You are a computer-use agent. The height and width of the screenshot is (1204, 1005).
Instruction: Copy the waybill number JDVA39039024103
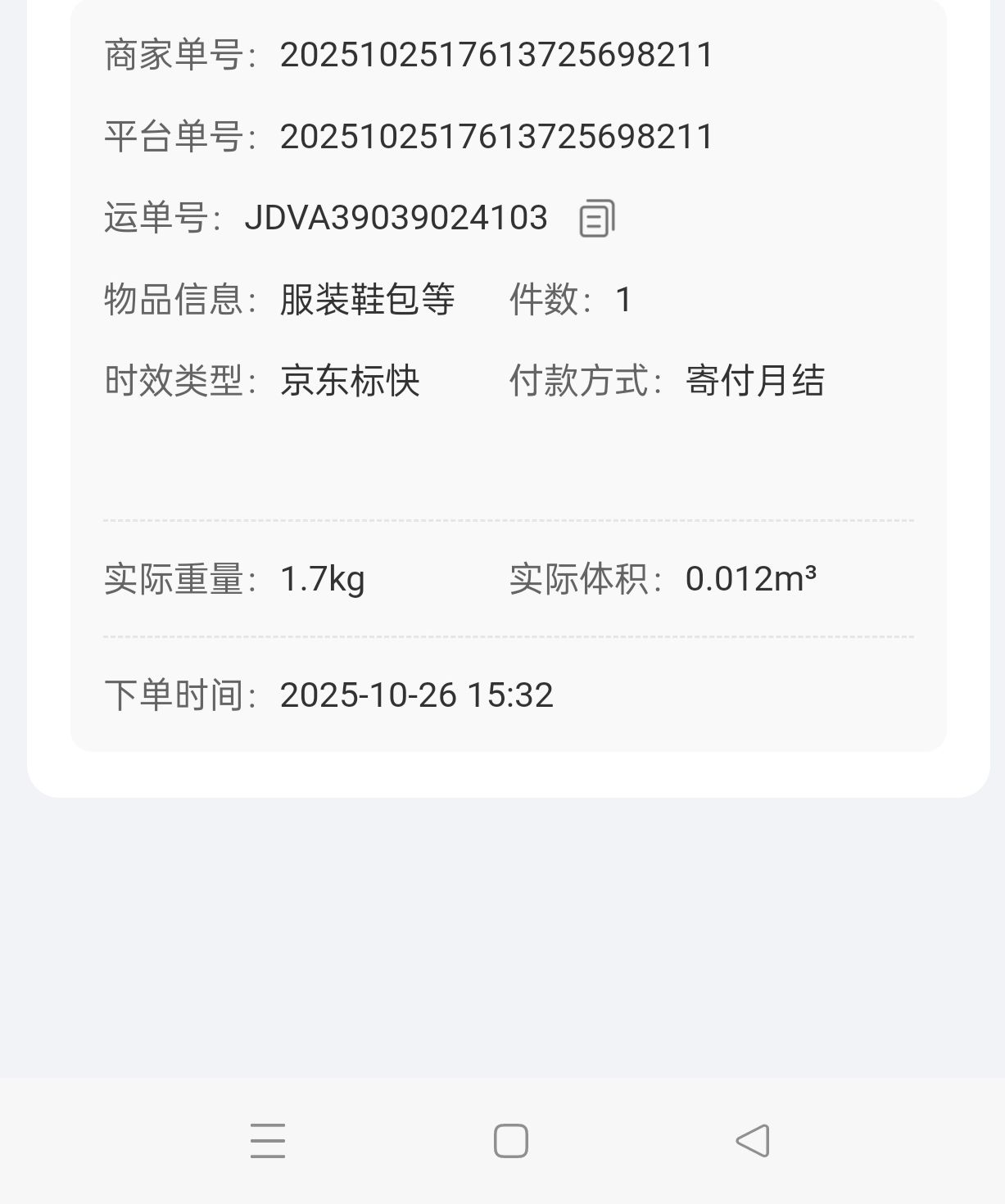(x=597, y=219)
